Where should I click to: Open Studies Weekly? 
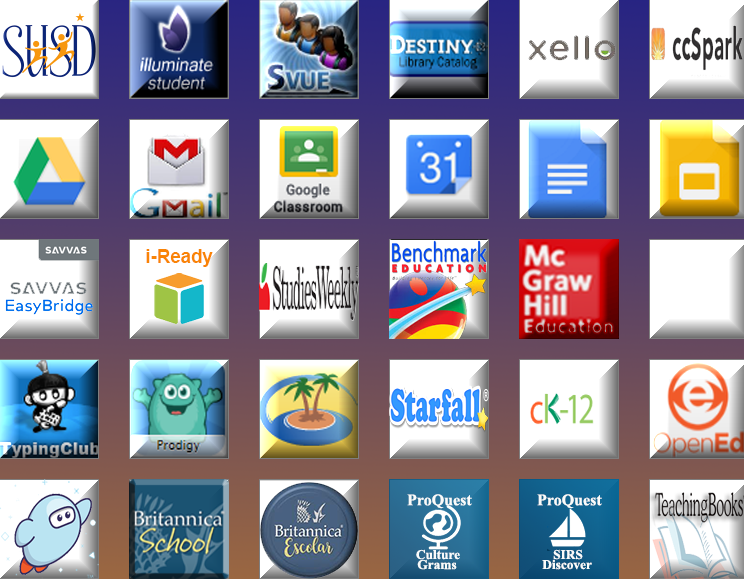[x=309, y=289]
